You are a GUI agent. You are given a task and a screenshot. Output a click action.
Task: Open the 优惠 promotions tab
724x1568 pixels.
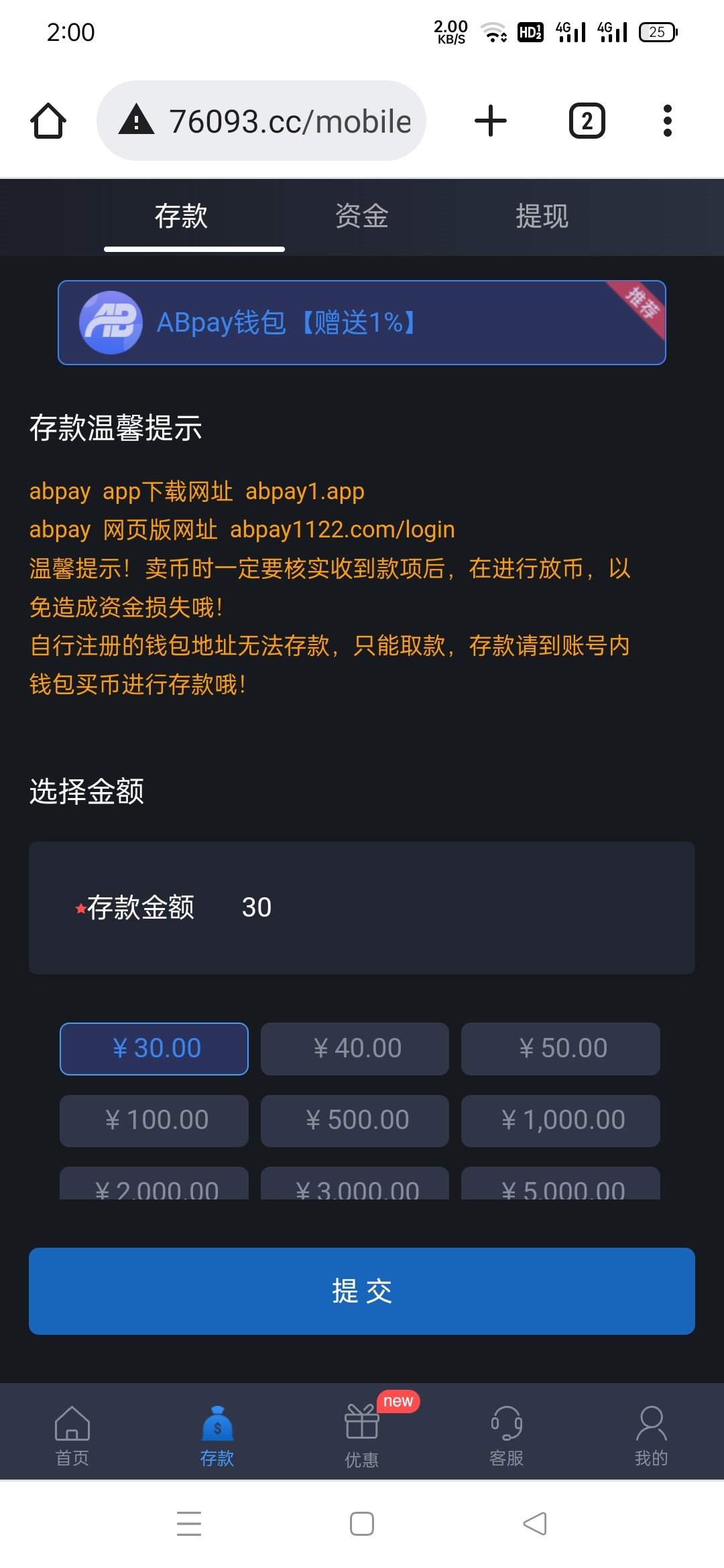click(362, 1435)
